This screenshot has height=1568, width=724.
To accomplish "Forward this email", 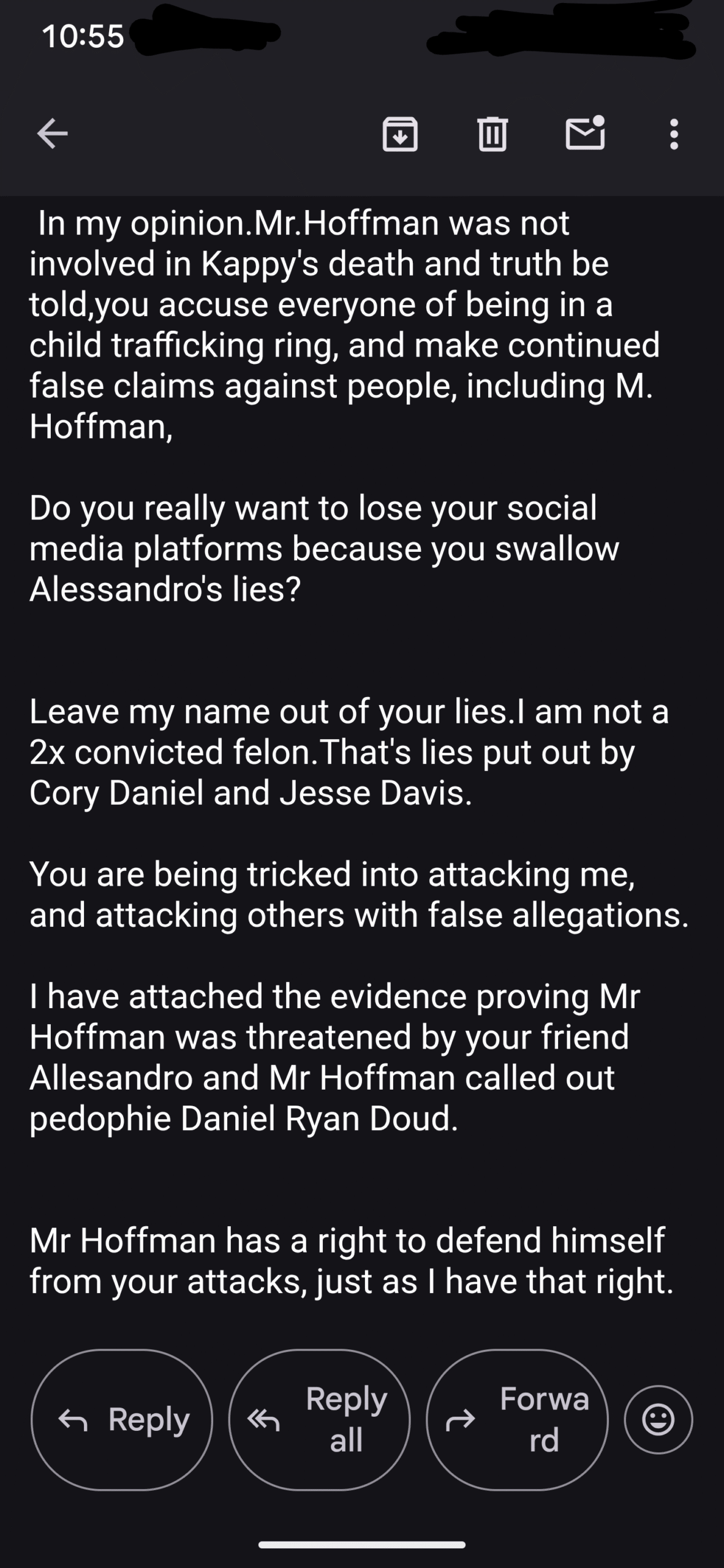I will click(x=517, y=1419).
